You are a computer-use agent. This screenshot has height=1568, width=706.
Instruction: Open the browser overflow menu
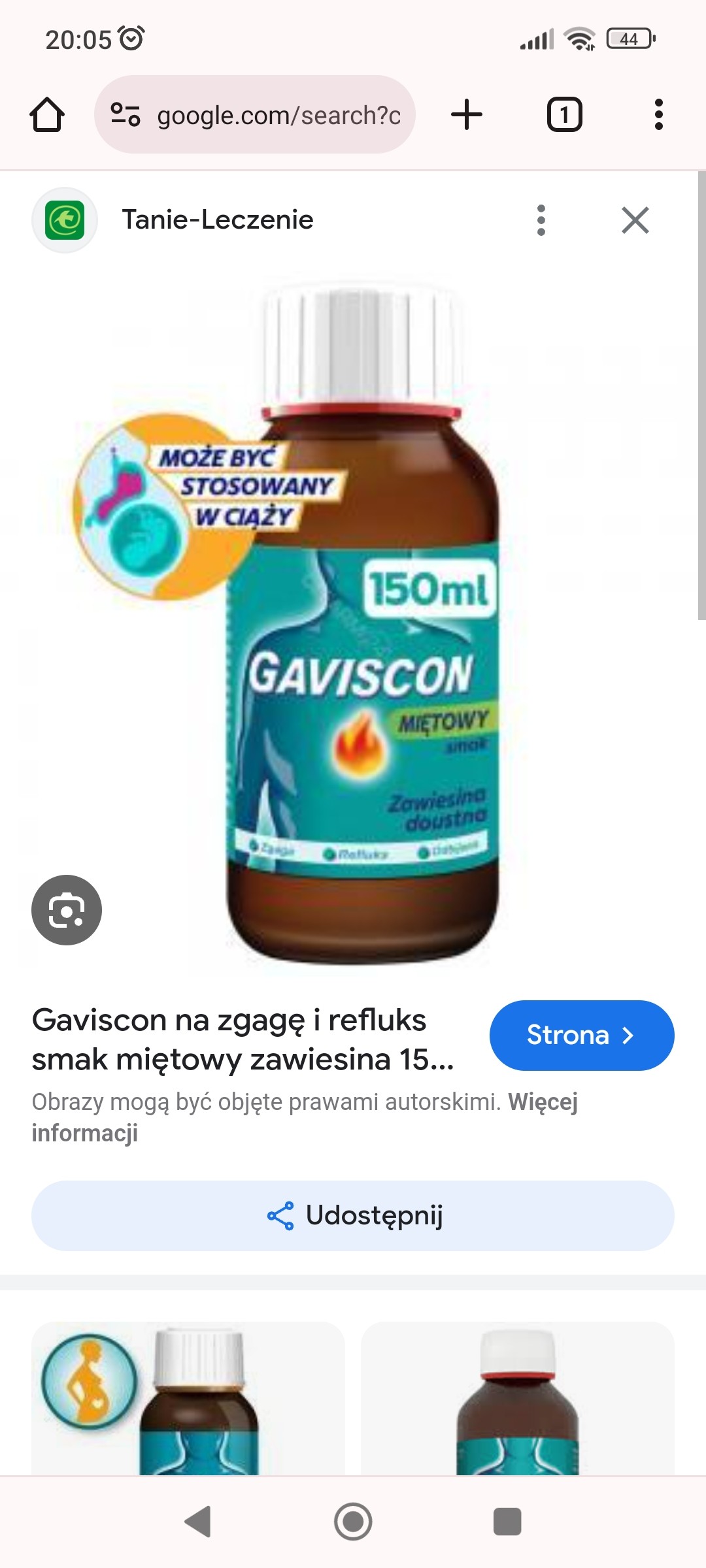(658, 115)
